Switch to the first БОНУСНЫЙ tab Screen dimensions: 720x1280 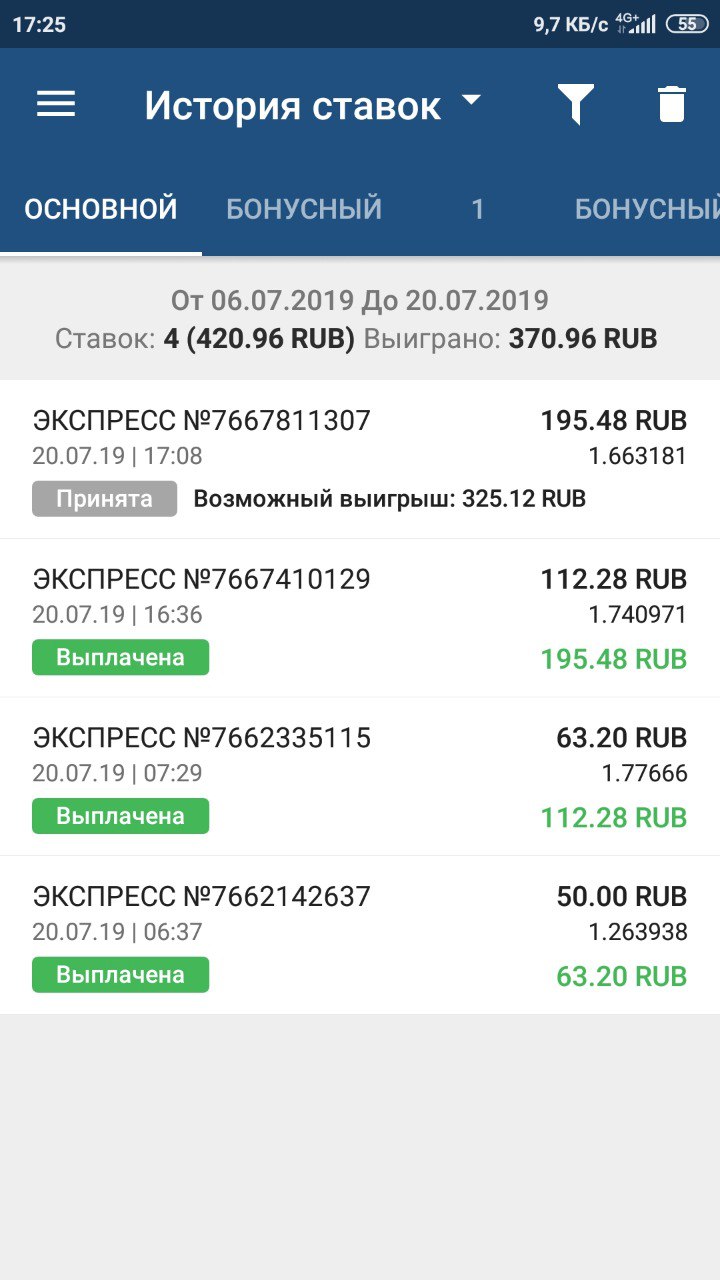click(304, 209)
